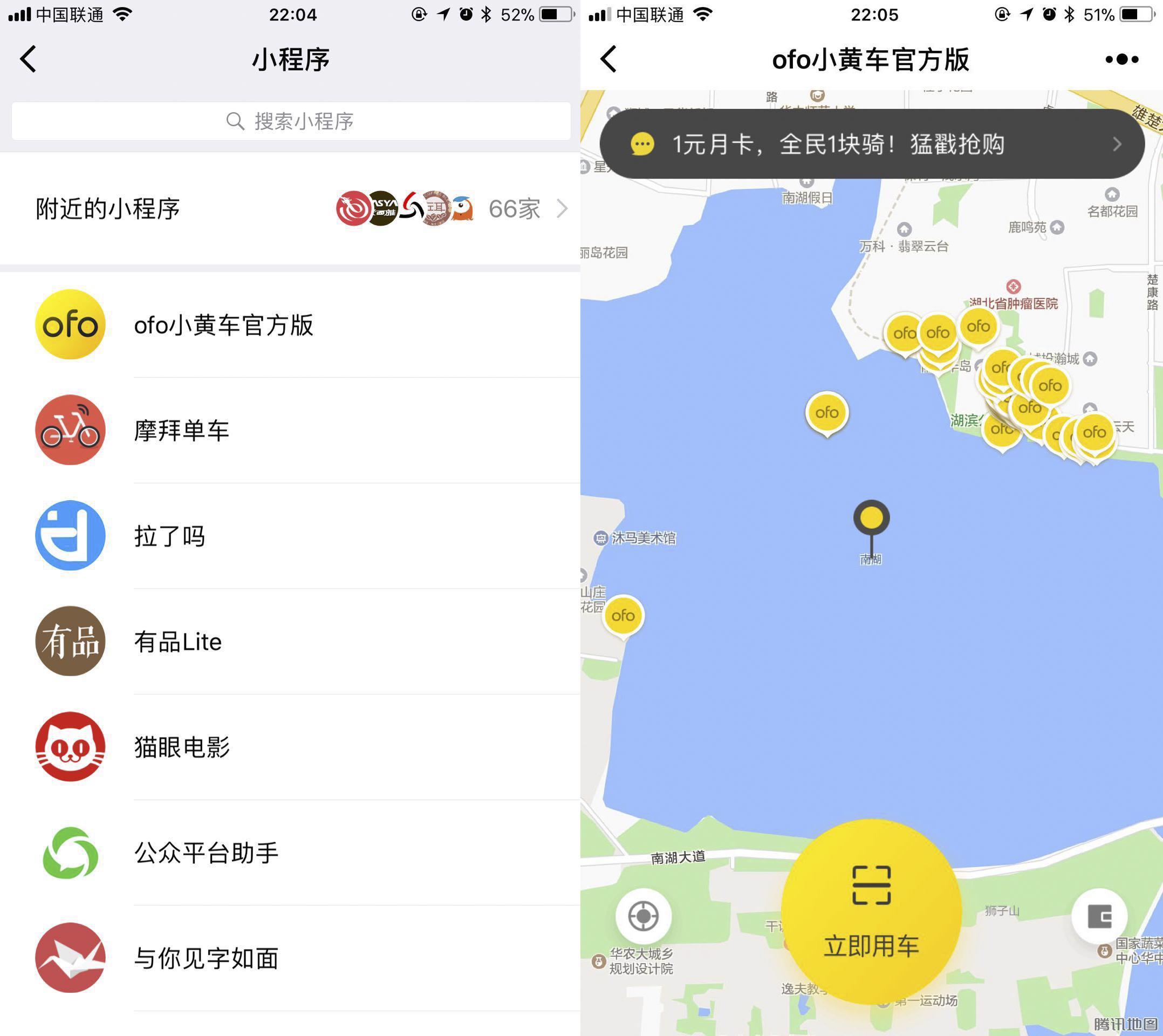This screenshot has height=1036, width=1163.
Task: Open ofo小黄车官方版 mini program
Action: pyautogui.click(x=290, y=325)
